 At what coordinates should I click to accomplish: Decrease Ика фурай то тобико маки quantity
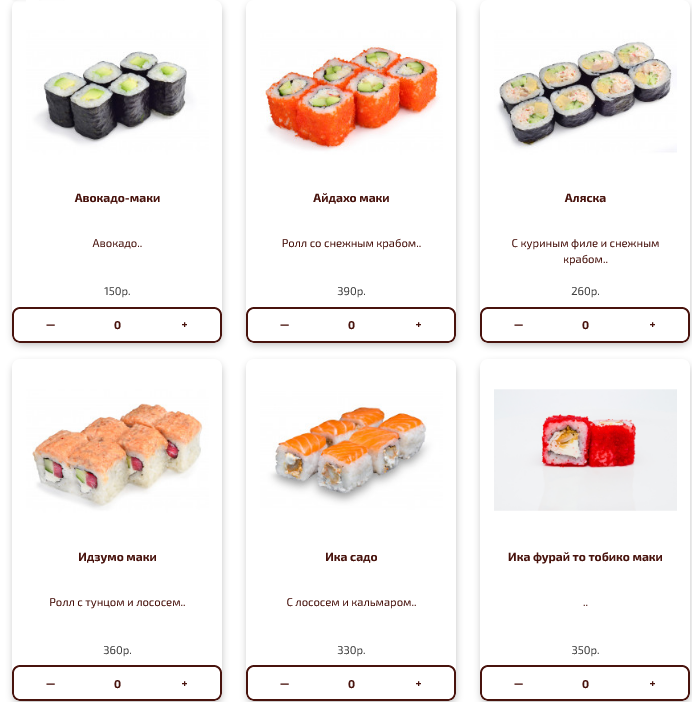coord(518,684)
